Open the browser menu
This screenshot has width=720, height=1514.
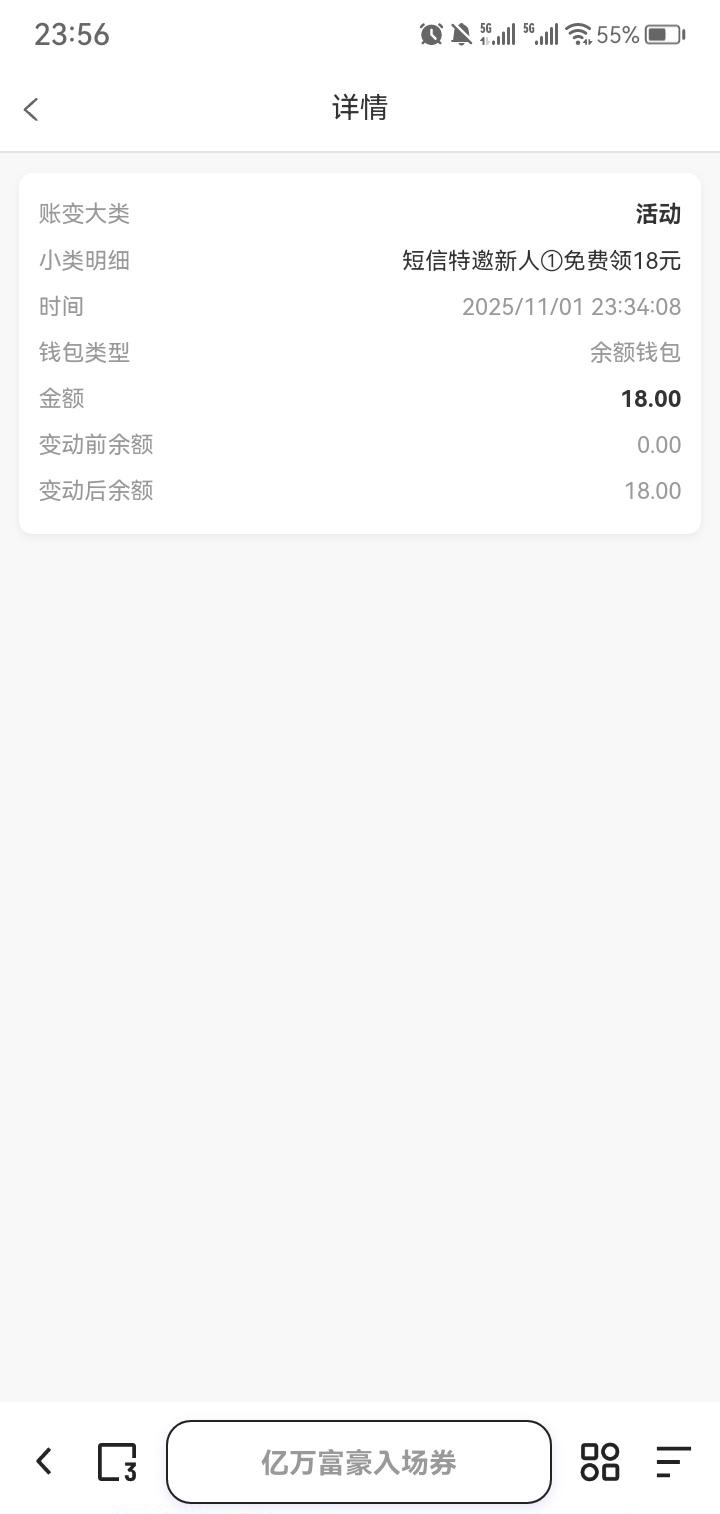coord(673,1461)
